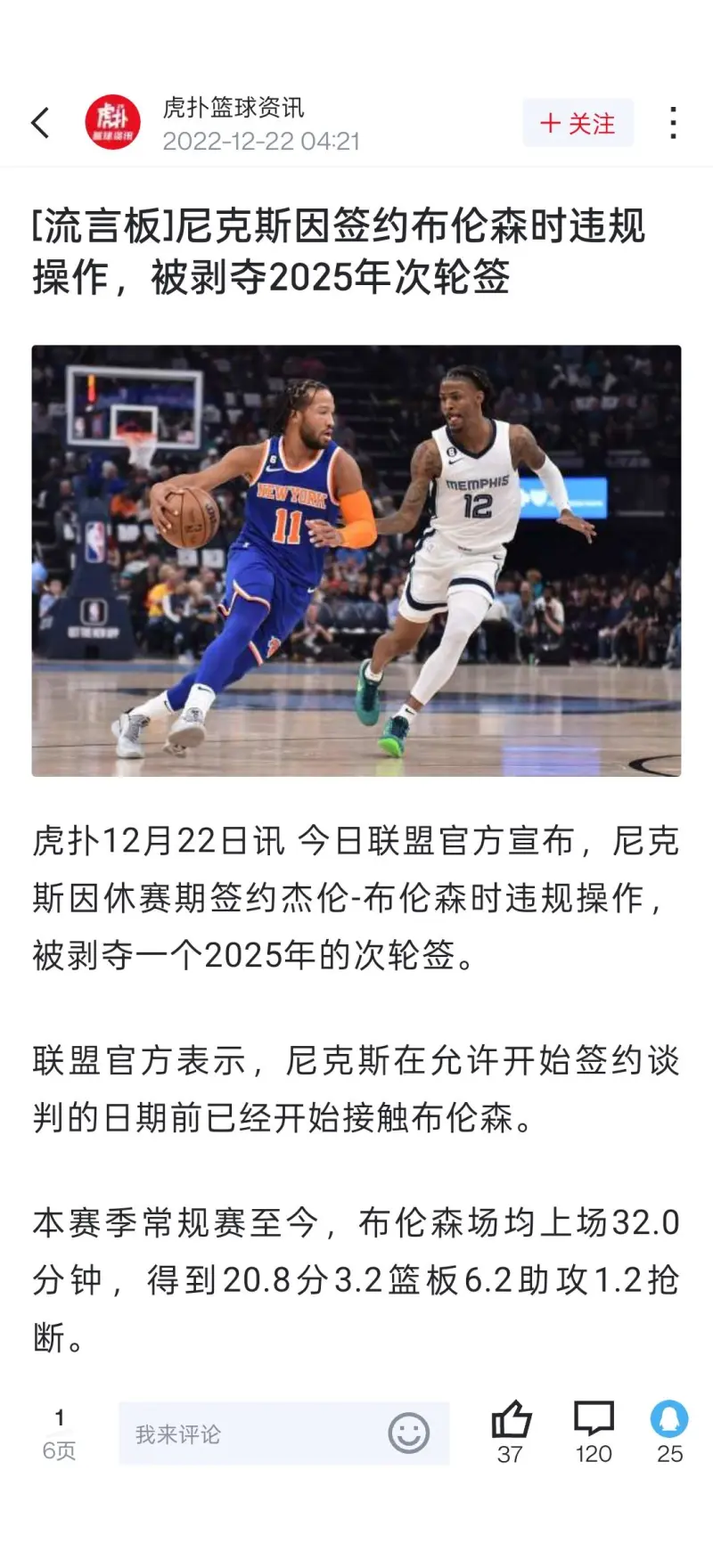Open the page selector showing 1 of 6页

[60, 1433]
